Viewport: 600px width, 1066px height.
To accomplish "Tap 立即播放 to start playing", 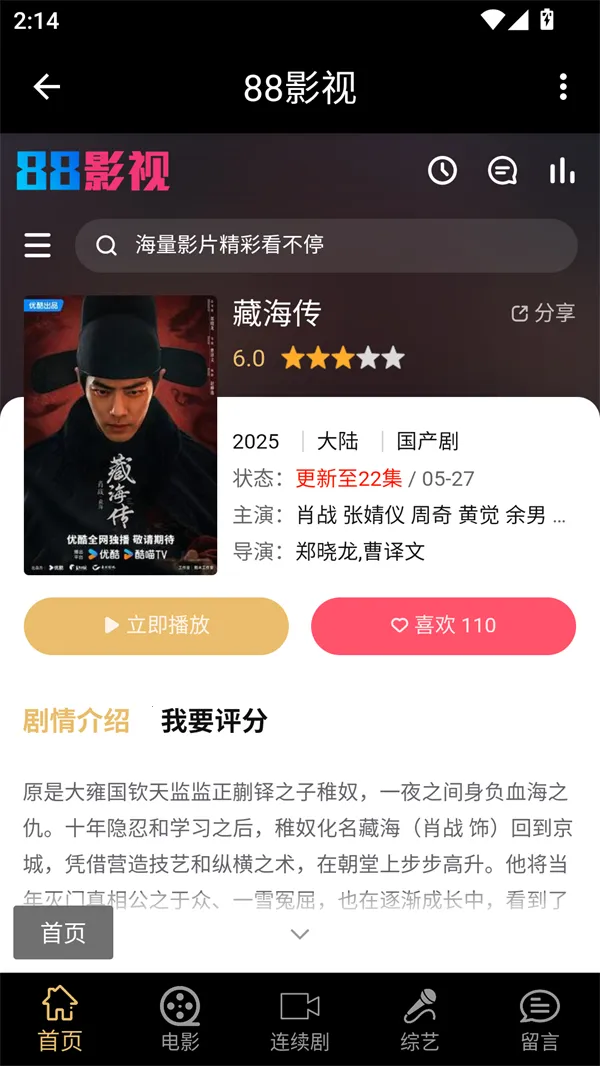I will coord(156,626).
